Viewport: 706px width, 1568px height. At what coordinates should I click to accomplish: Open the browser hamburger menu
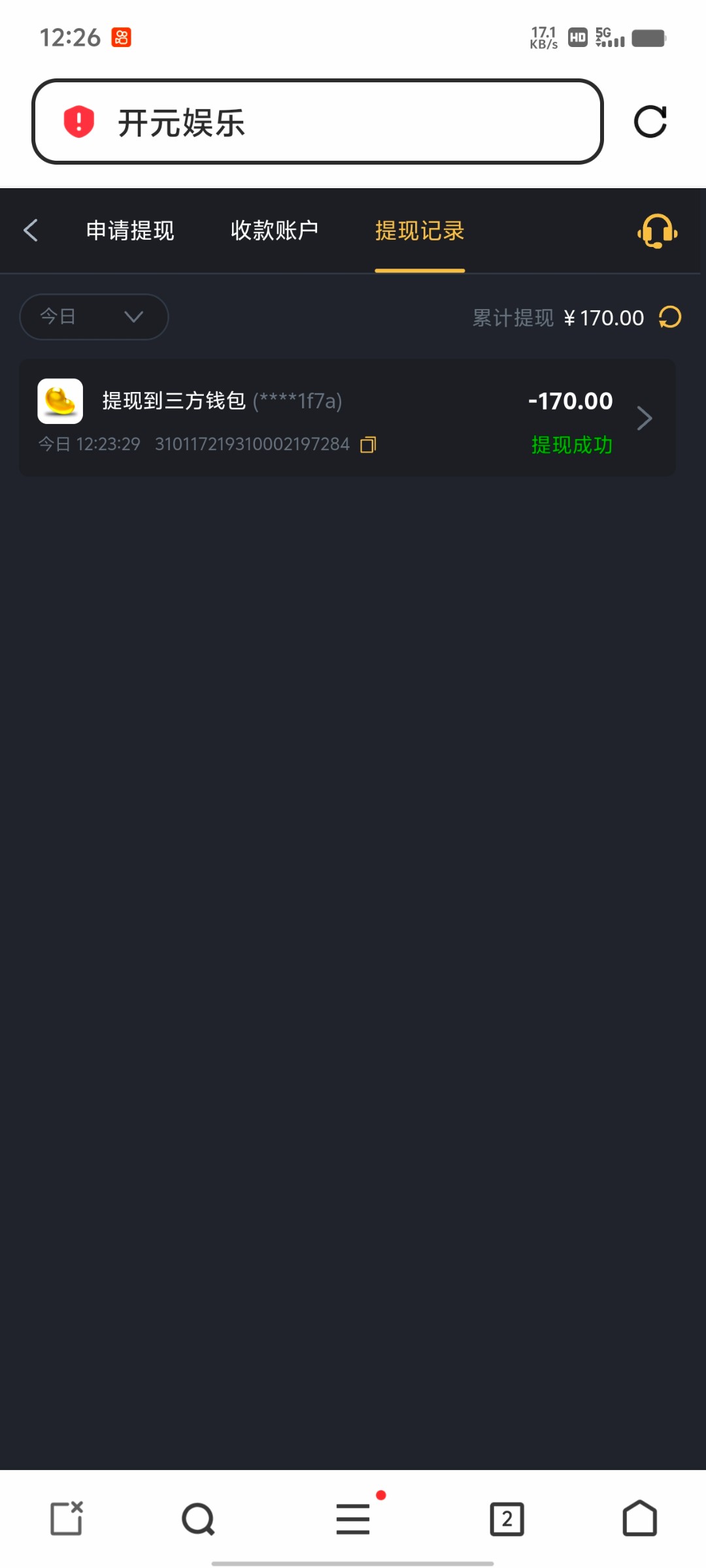(353, 1518)
